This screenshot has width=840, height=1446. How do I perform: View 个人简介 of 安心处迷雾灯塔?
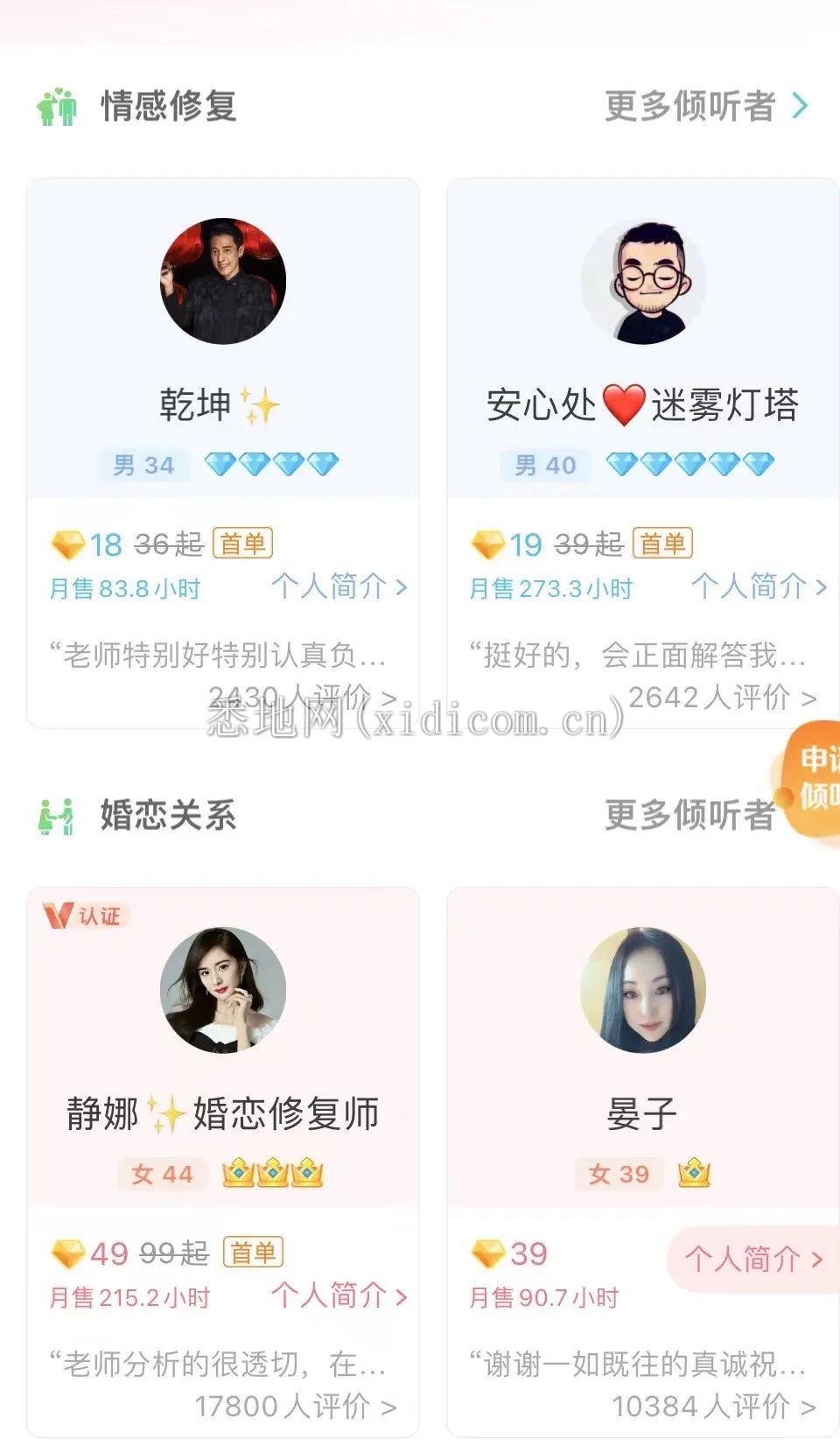click(x=759, y=586)
